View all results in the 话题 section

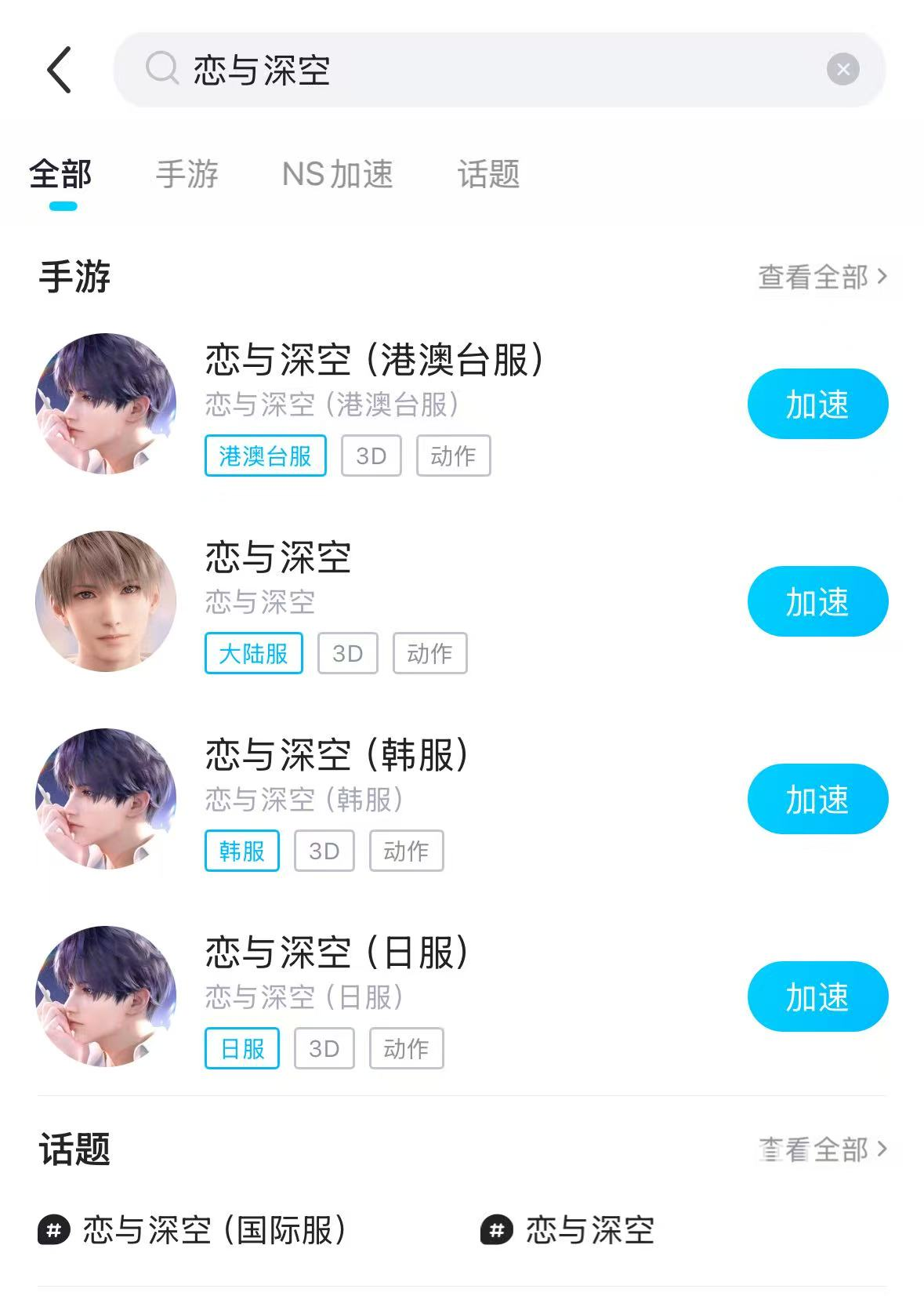(822, 1149)
